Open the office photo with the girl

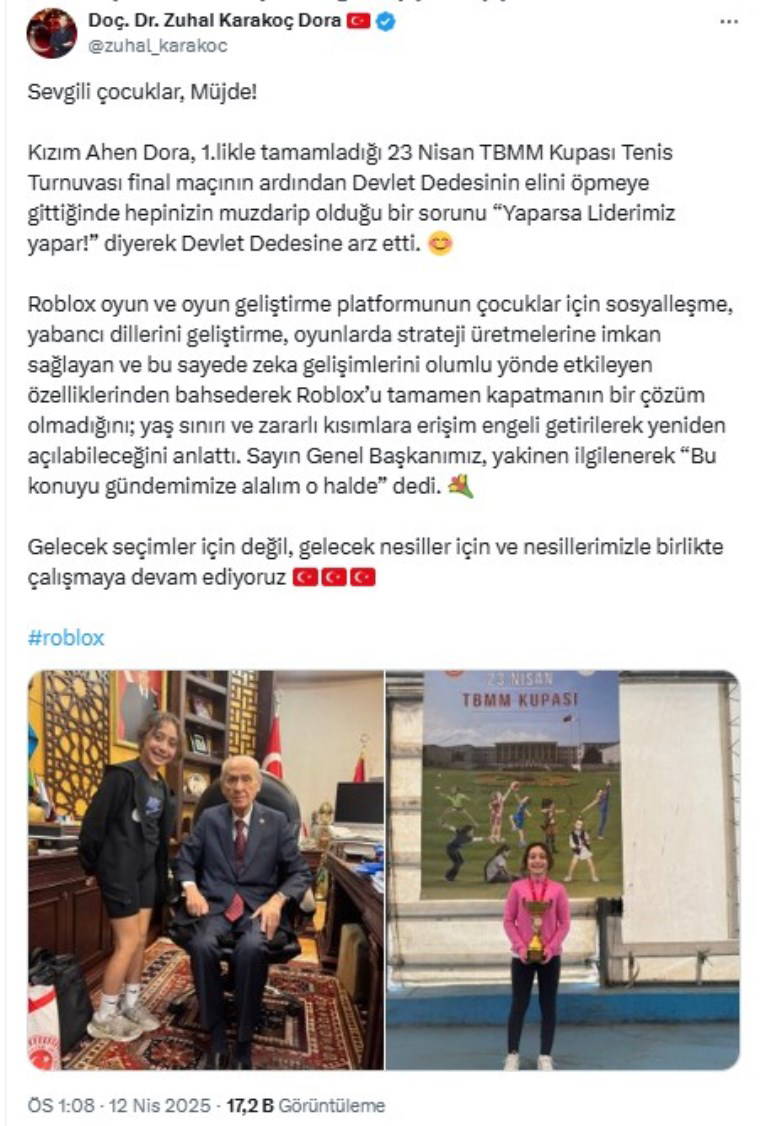pos(206,869)
